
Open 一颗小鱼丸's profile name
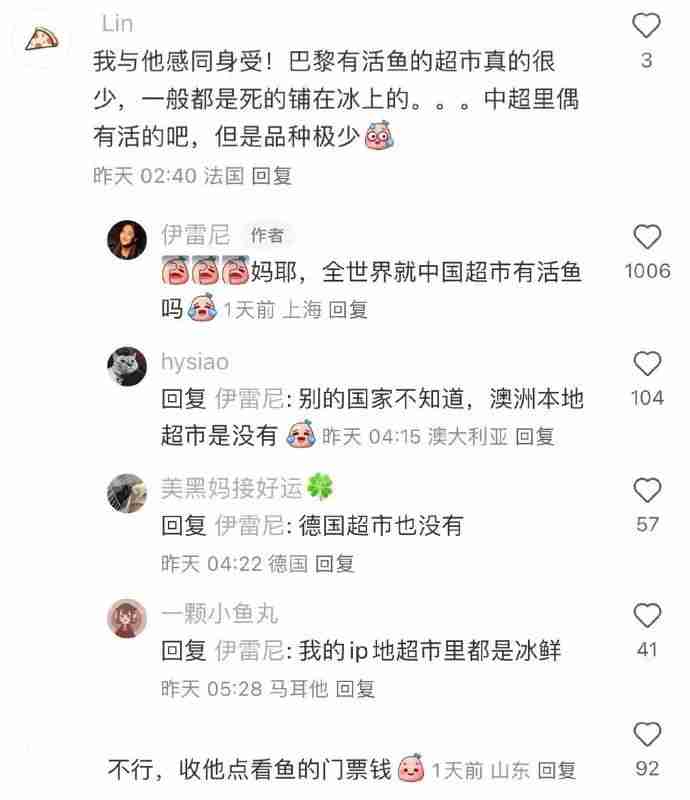tap(219, 614)
